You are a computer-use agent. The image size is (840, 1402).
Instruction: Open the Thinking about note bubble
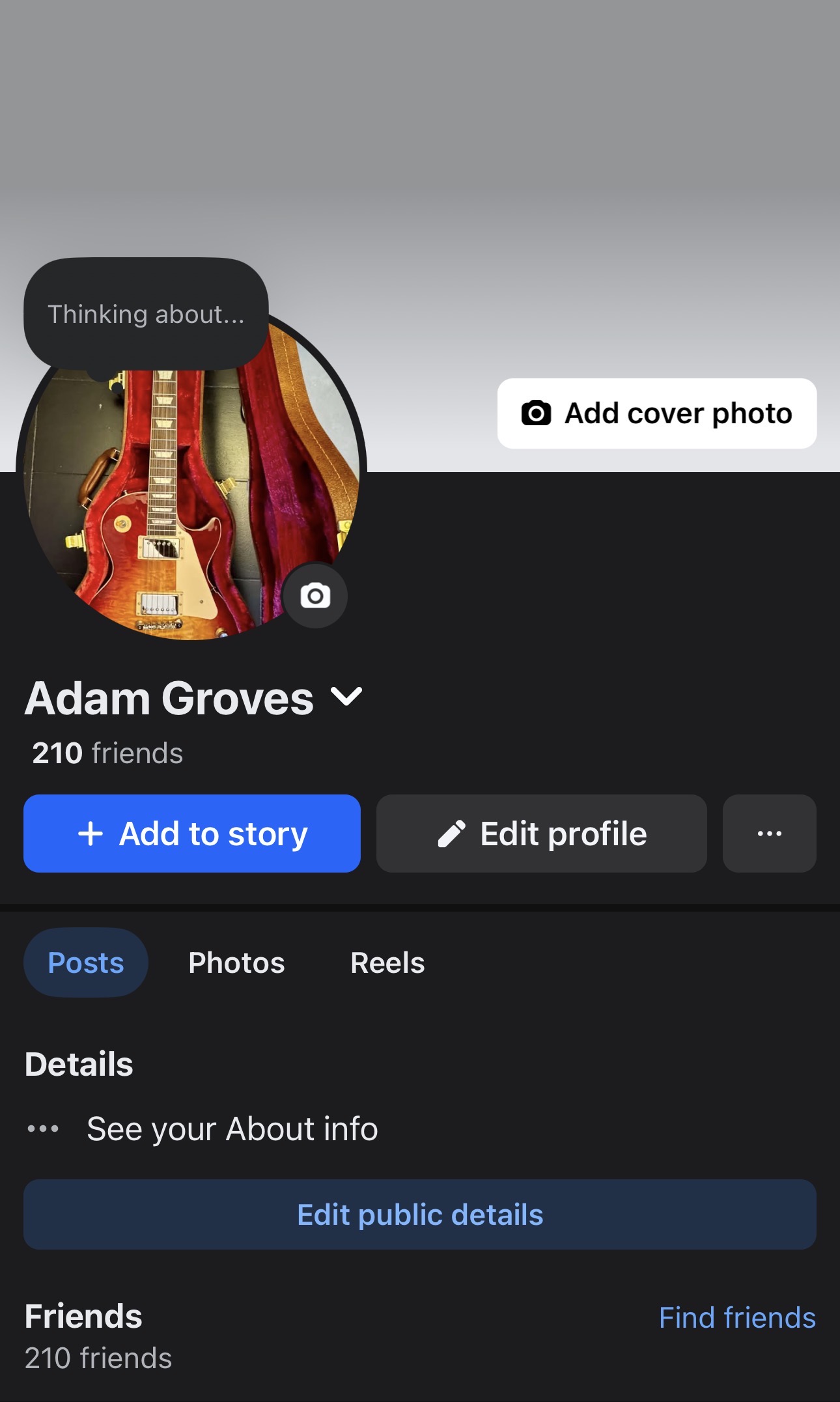click(146, 315)
